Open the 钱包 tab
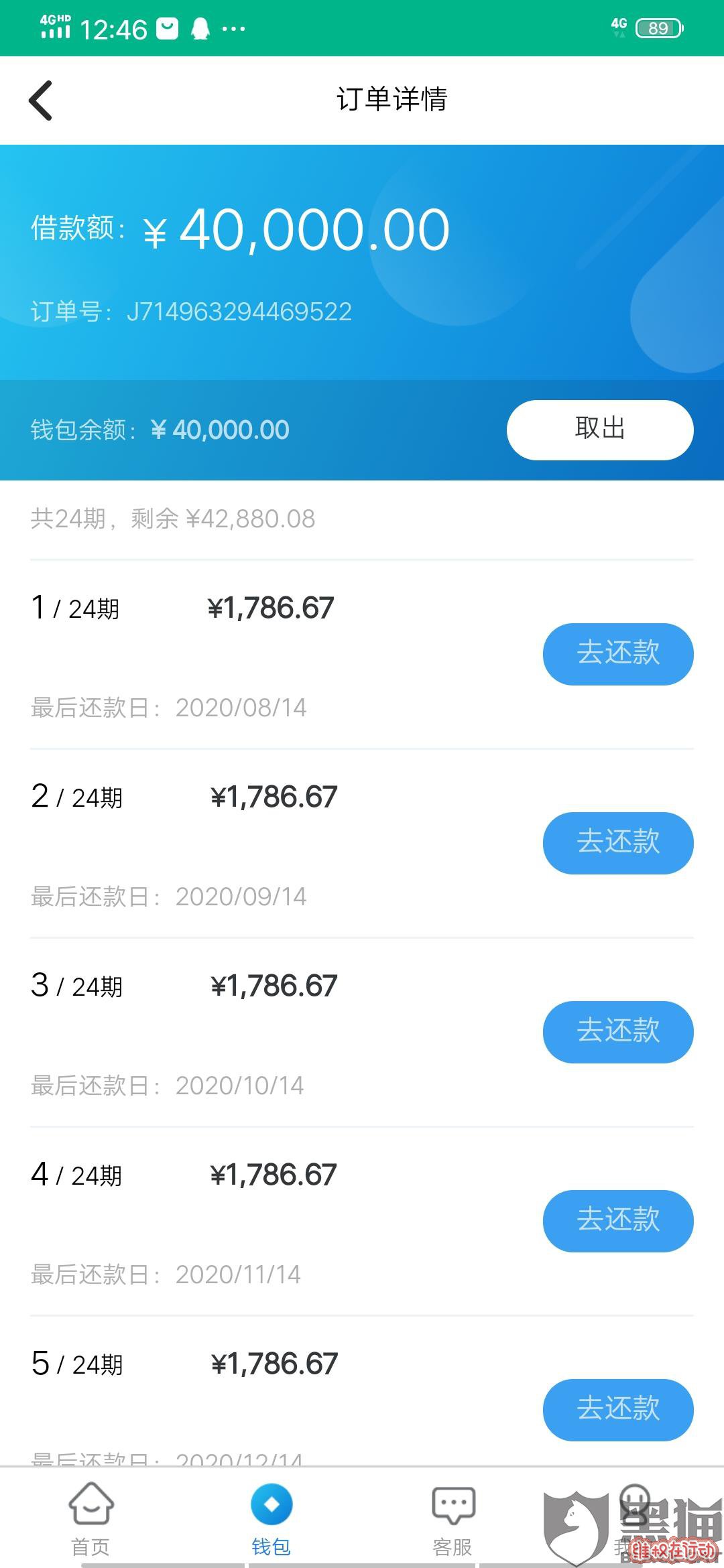This screenshot has height=1568, width=724. (271, 1519)
